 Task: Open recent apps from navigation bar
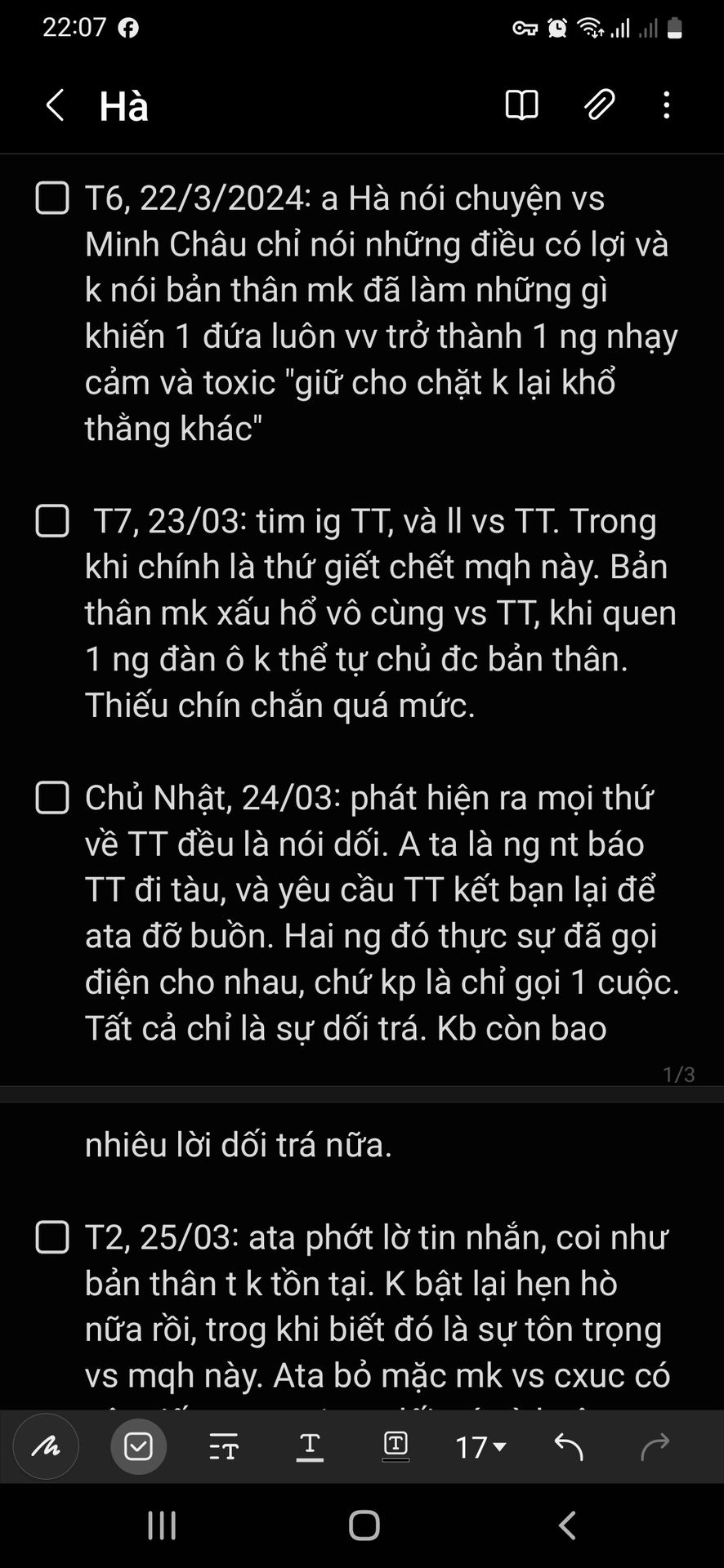coord(162,1525)
